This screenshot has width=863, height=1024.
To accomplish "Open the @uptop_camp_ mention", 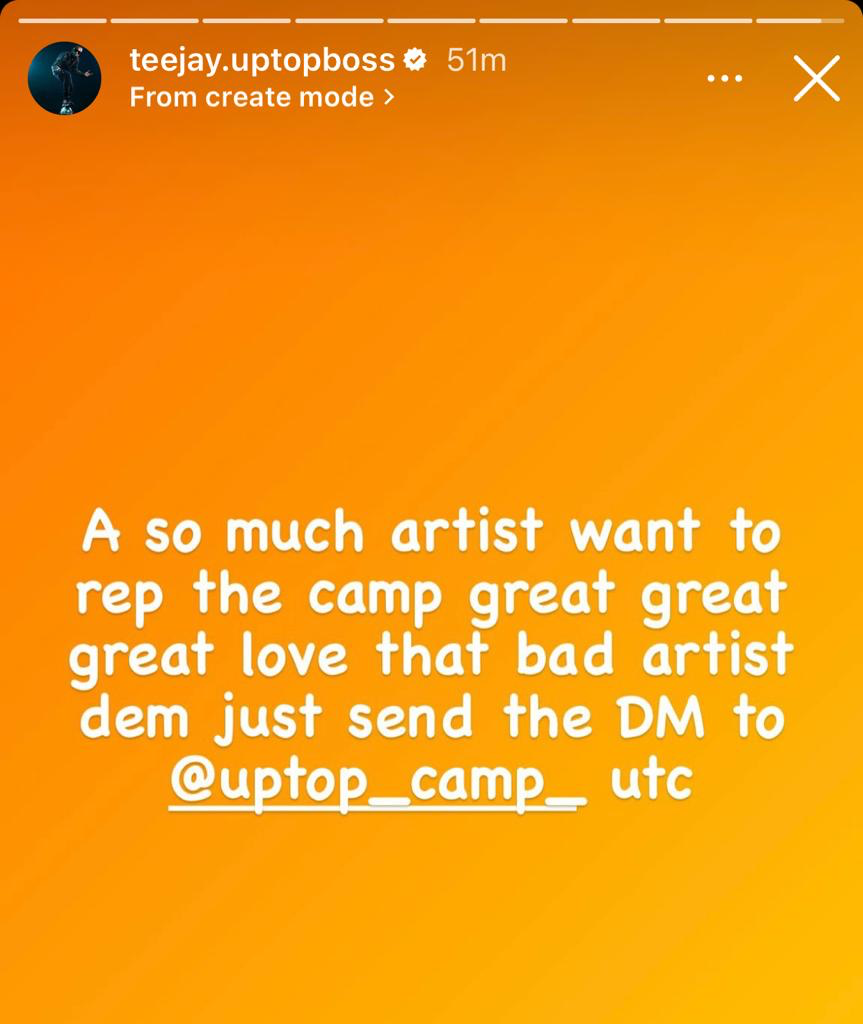I will coord(377,781).
